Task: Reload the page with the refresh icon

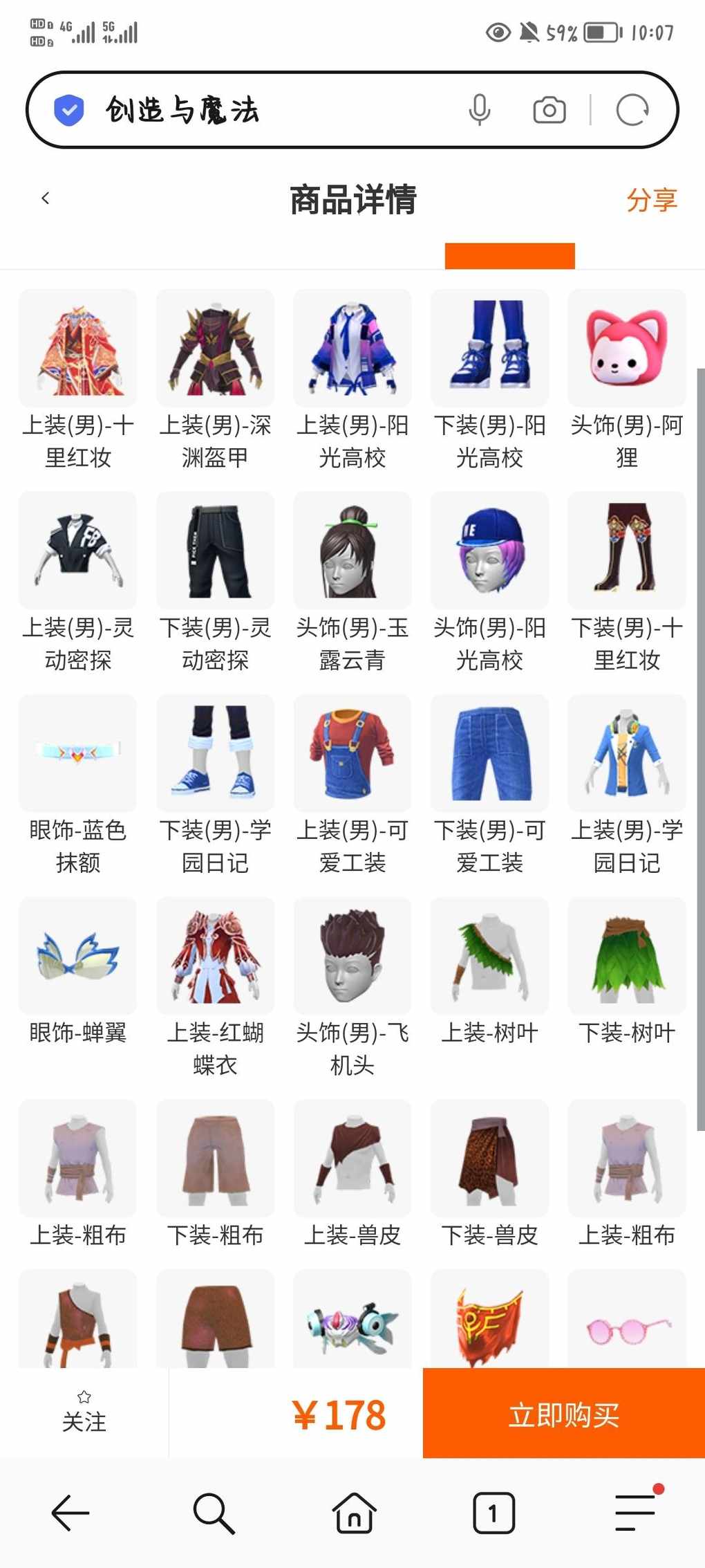Action: point(632,110)
